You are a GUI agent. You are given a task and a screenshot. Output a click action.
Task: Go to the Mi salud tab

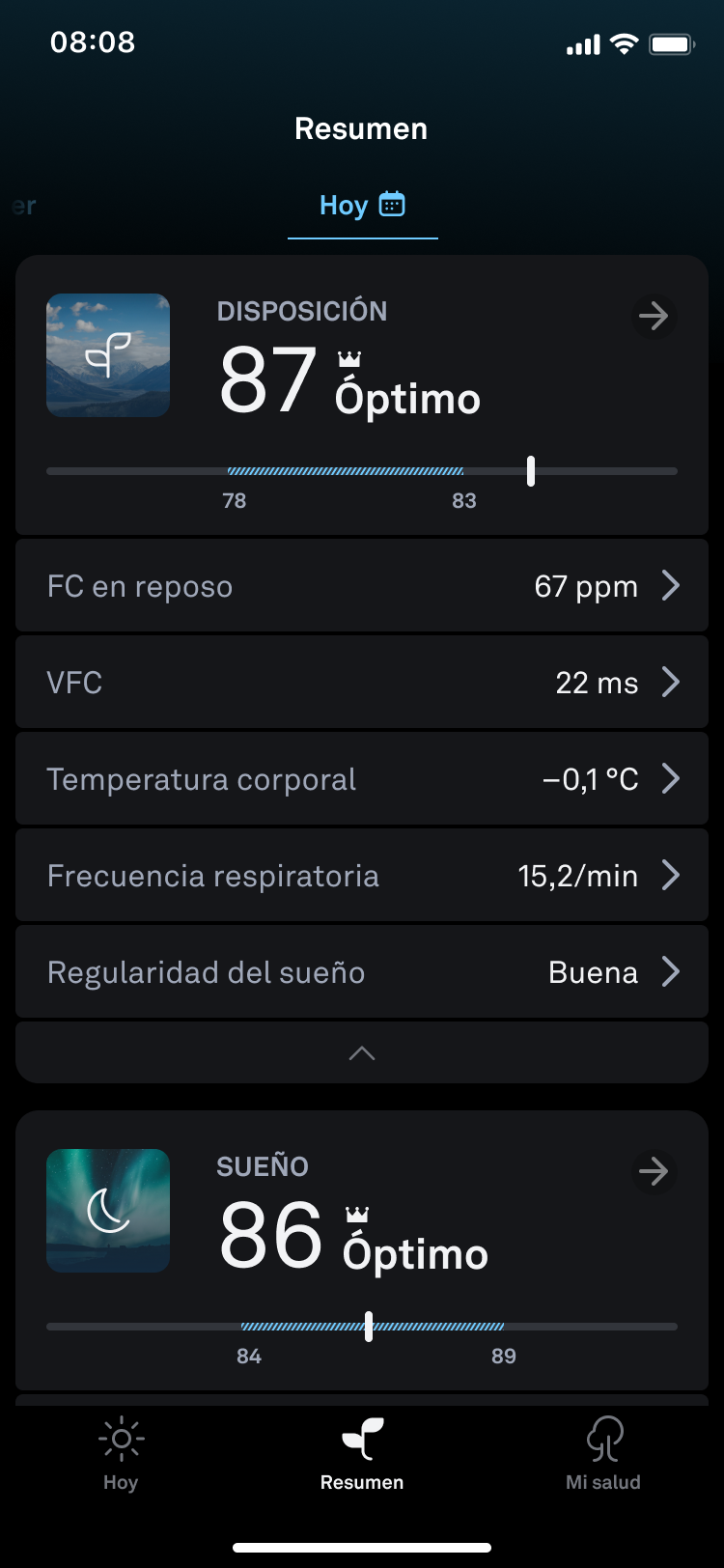click(603, 1454)
